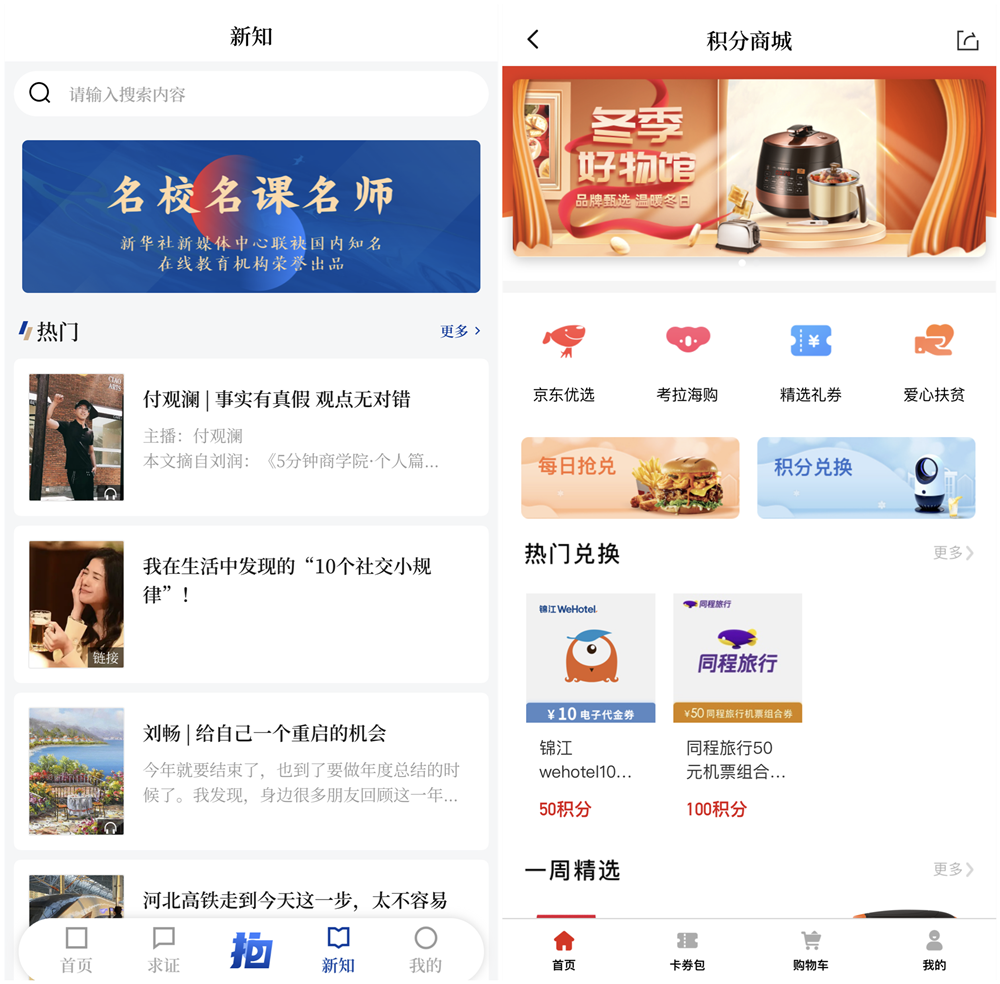This screenshot has height=984, width=1000.
Task: Open the 冬季好物馆 banner
Action: click(x=749, y=165)
